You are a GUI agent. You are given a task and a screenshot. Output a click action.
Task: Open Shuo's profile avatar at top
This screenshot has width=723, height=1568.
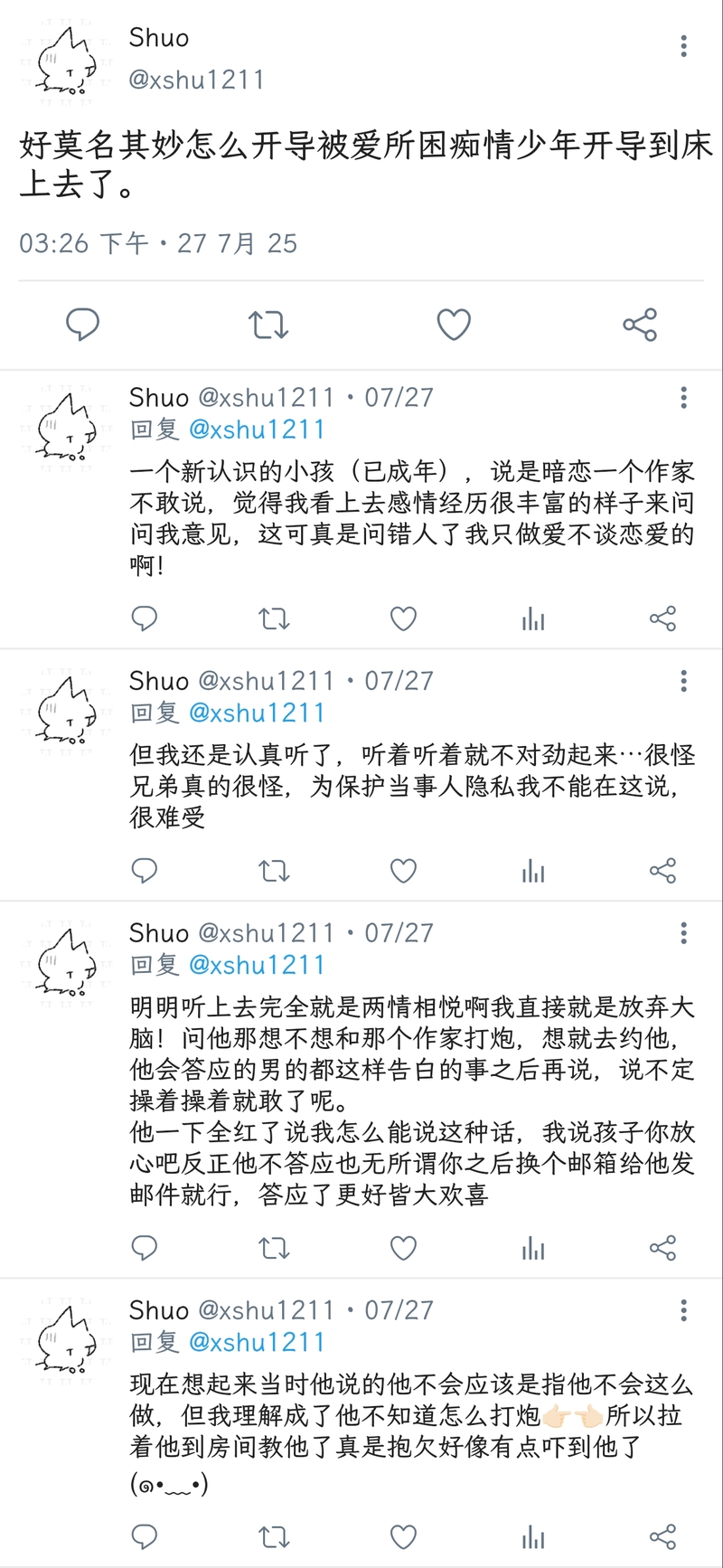click(x=67, y=60)
